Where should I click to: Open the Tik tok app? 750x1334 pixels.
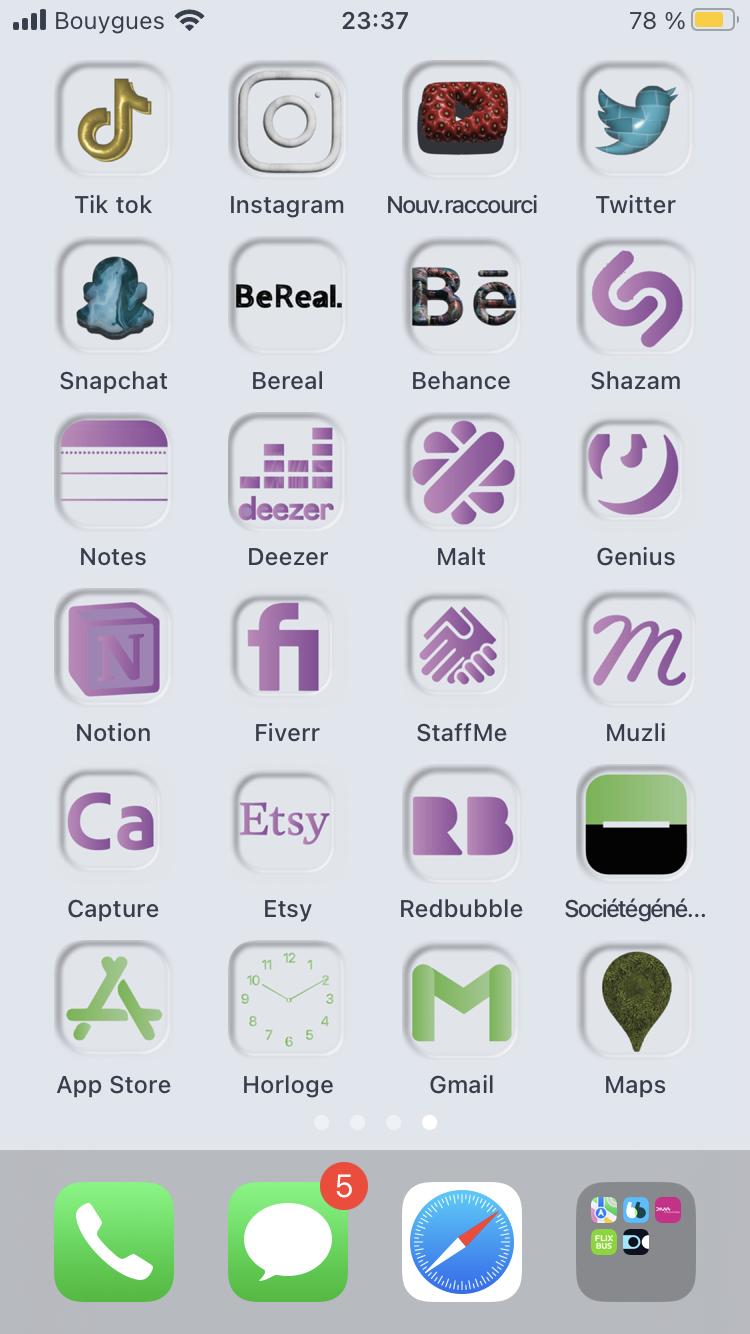(x=113, y=122)
